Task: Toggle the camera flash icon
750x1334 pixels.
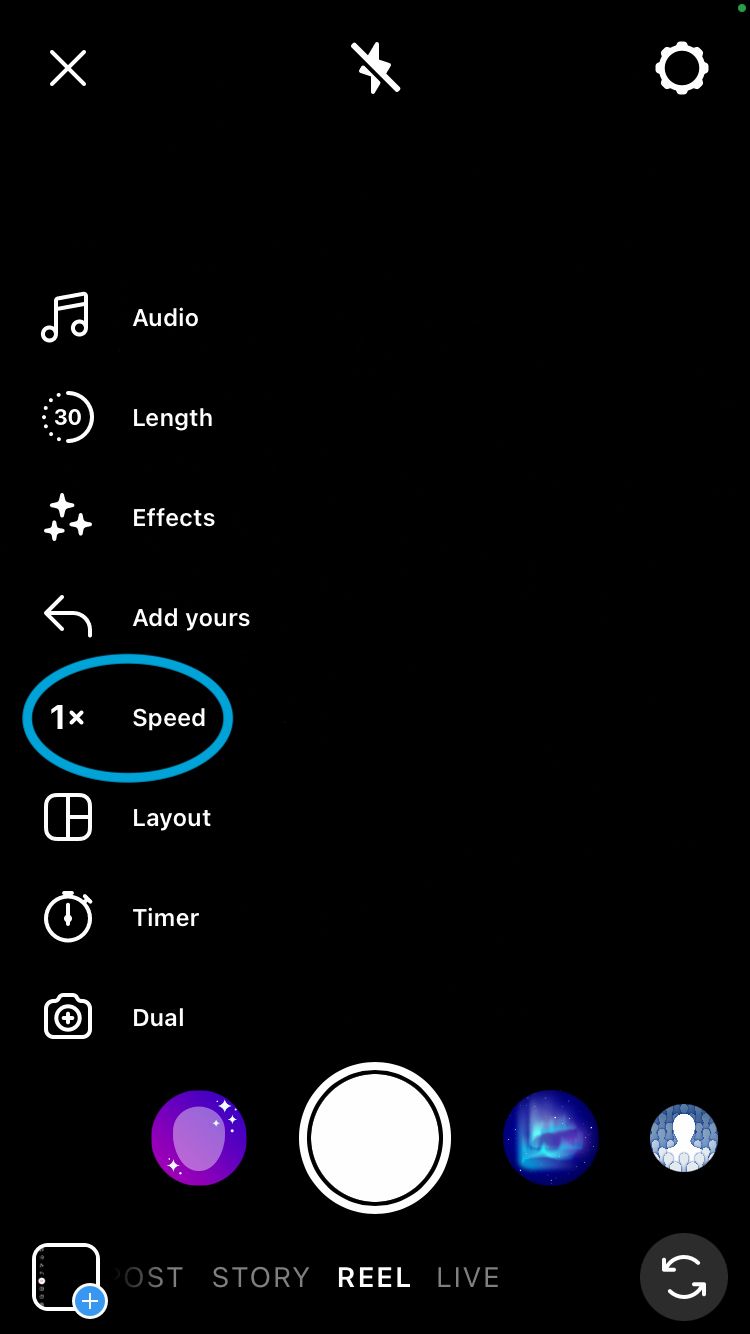Action: coord(375,68)
